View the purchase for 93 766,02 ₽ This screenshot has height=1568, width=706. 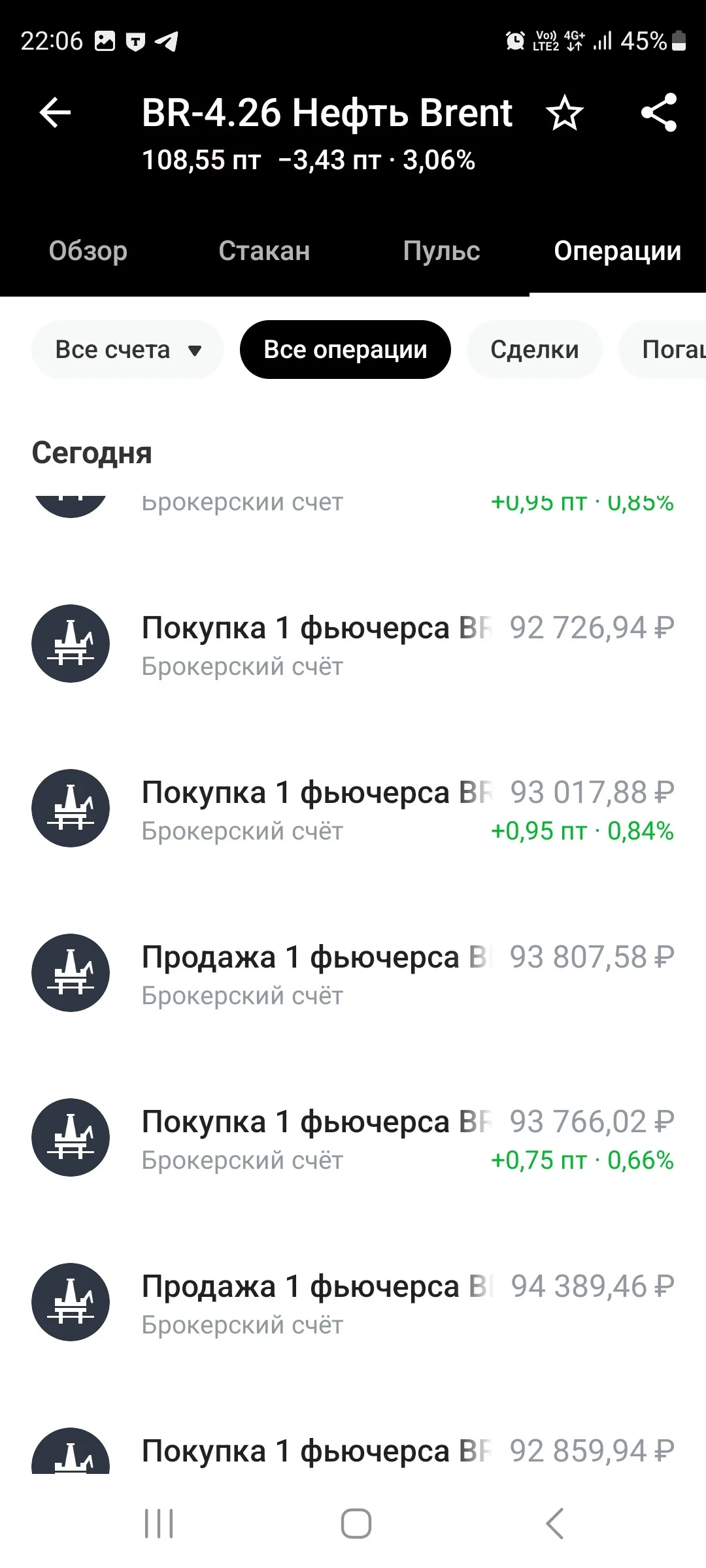[x=353, y=1138]
